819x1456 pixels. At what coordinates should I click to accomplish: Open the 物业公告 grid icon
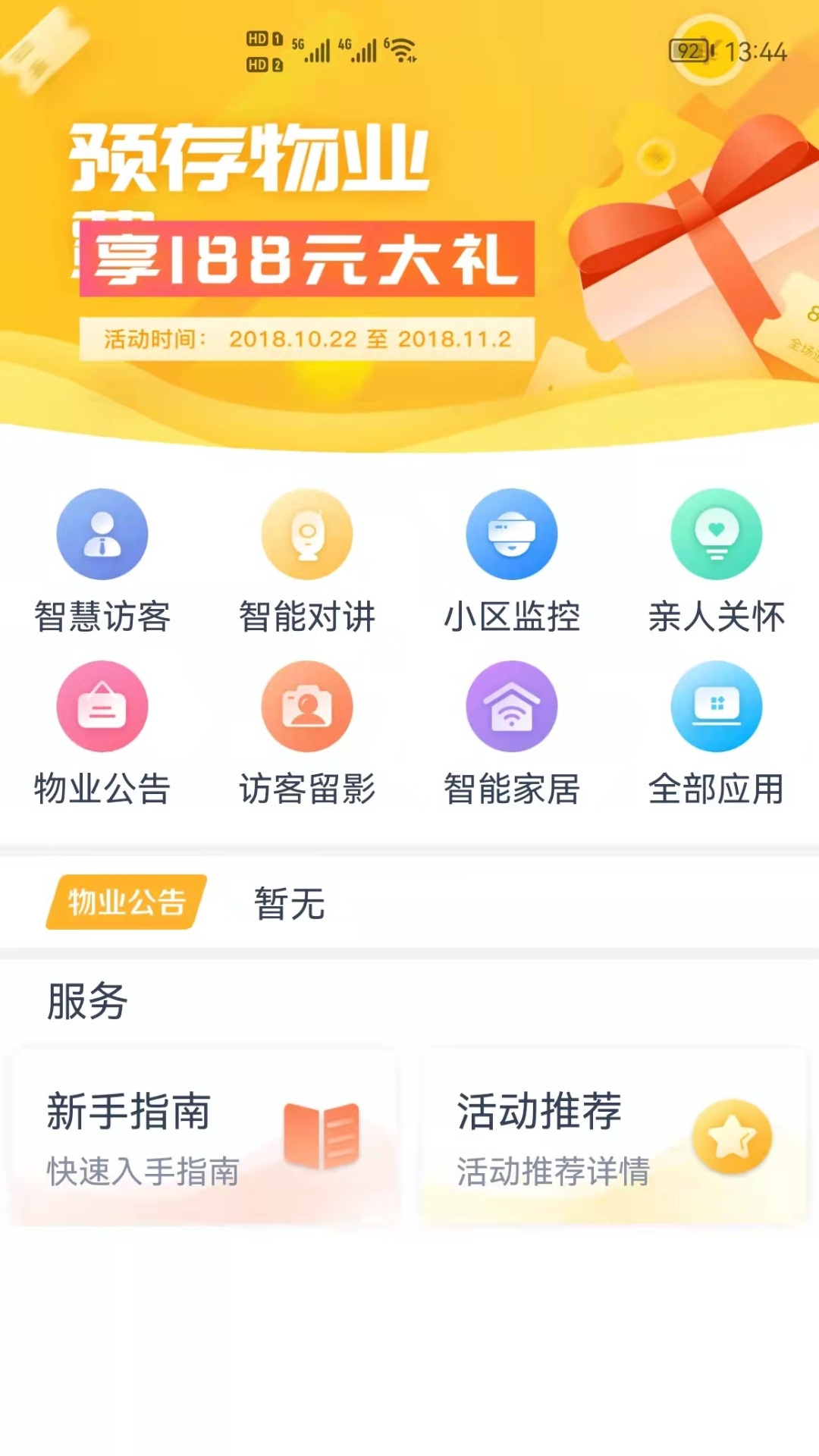point(102,733)
